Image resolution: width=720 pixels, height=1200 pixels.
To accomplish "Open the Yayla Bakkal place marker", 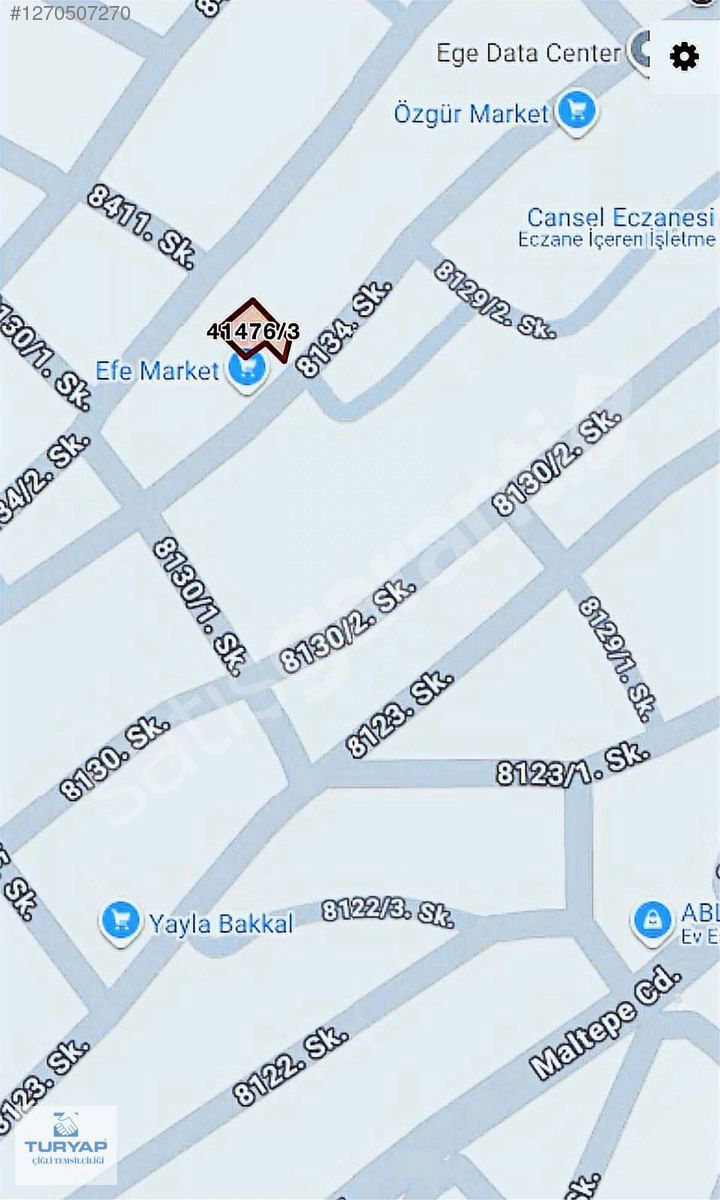I will 120,921.
